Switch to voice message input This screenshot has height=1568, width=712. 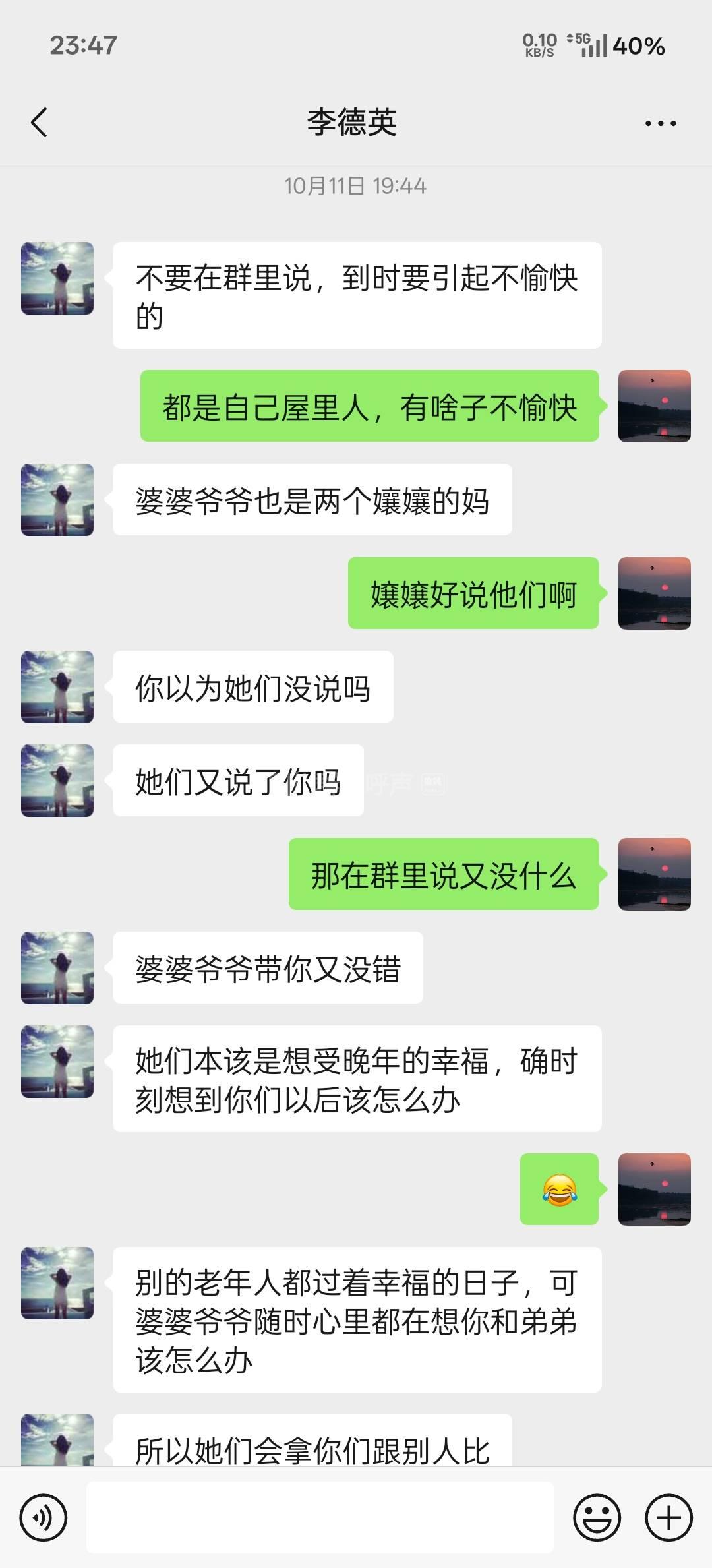point(44,1517)
